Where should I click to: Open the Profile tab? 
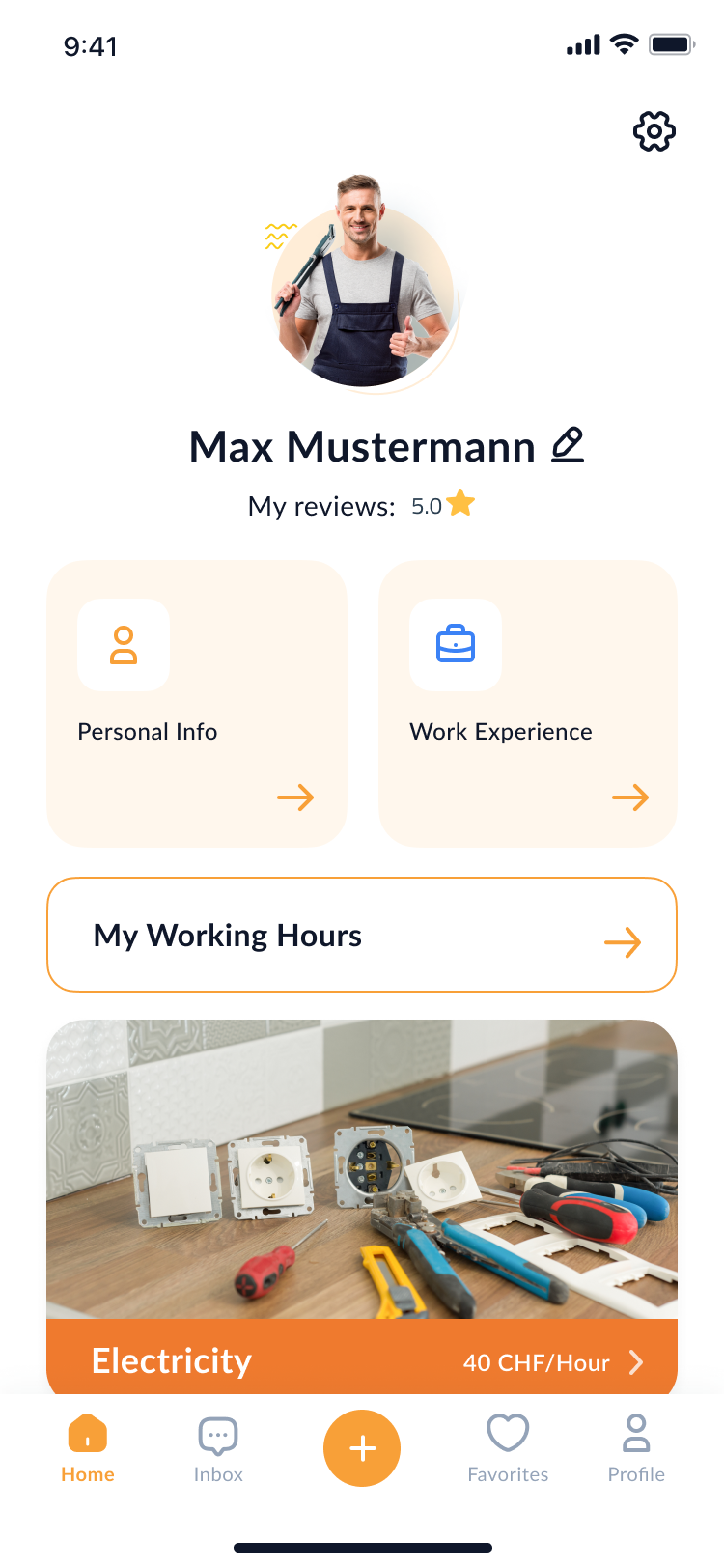pos(636,1447)
